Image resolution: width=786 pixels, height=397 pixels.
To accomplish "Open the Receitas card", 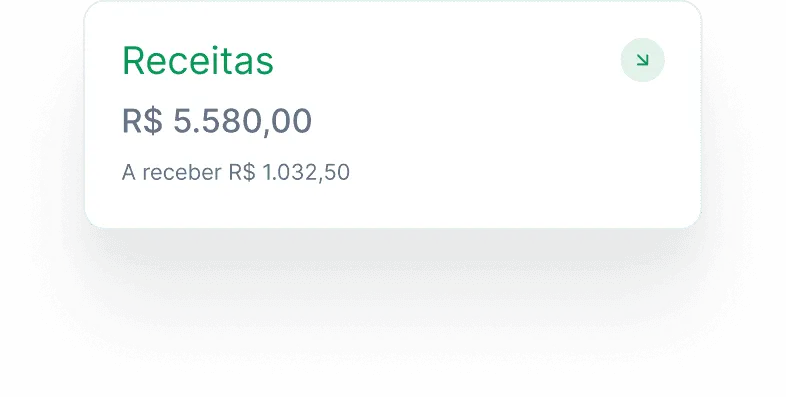I will (x=393, y=114).
